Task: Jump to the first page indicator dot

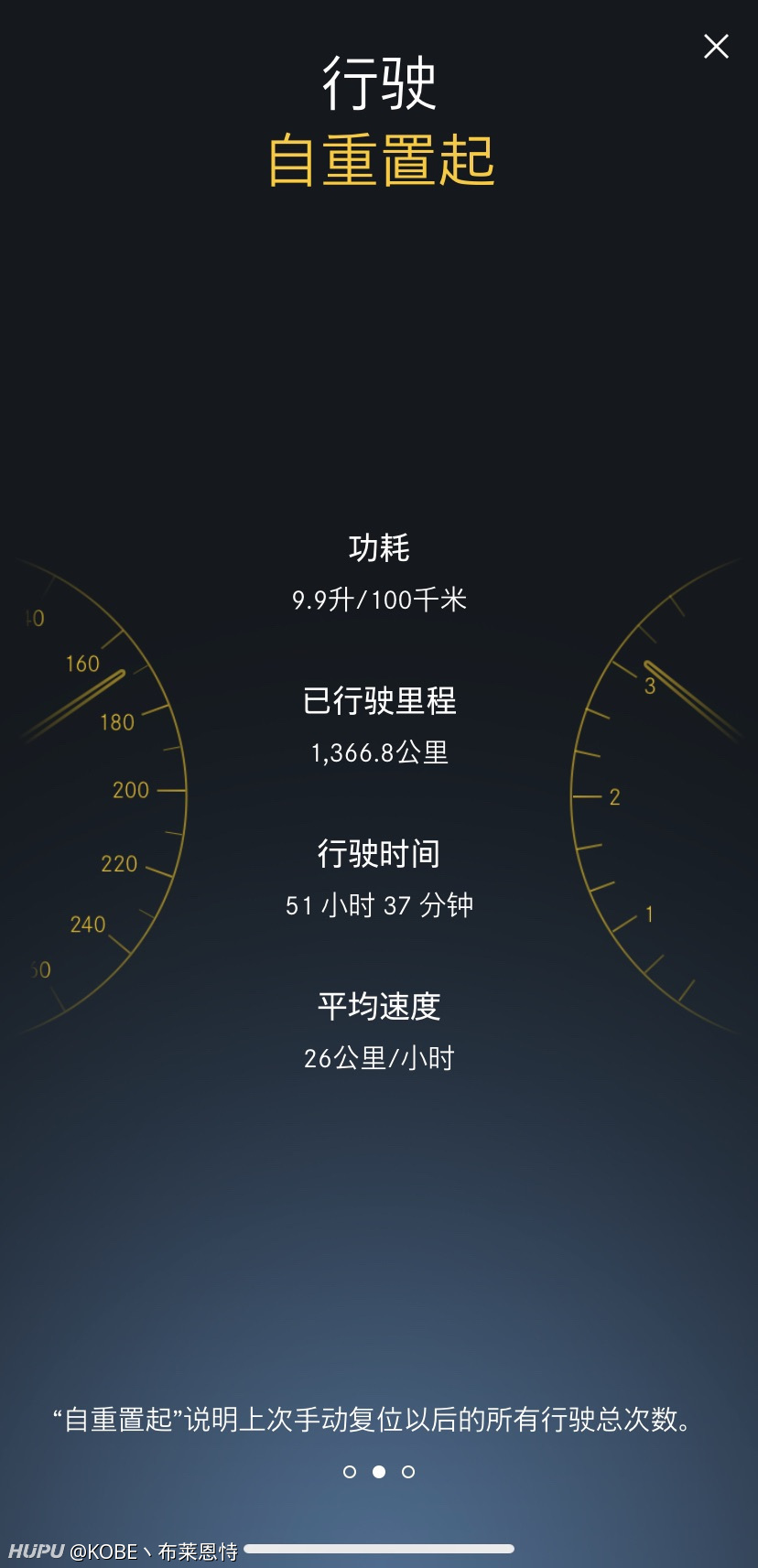Action: pos(350,1472)
